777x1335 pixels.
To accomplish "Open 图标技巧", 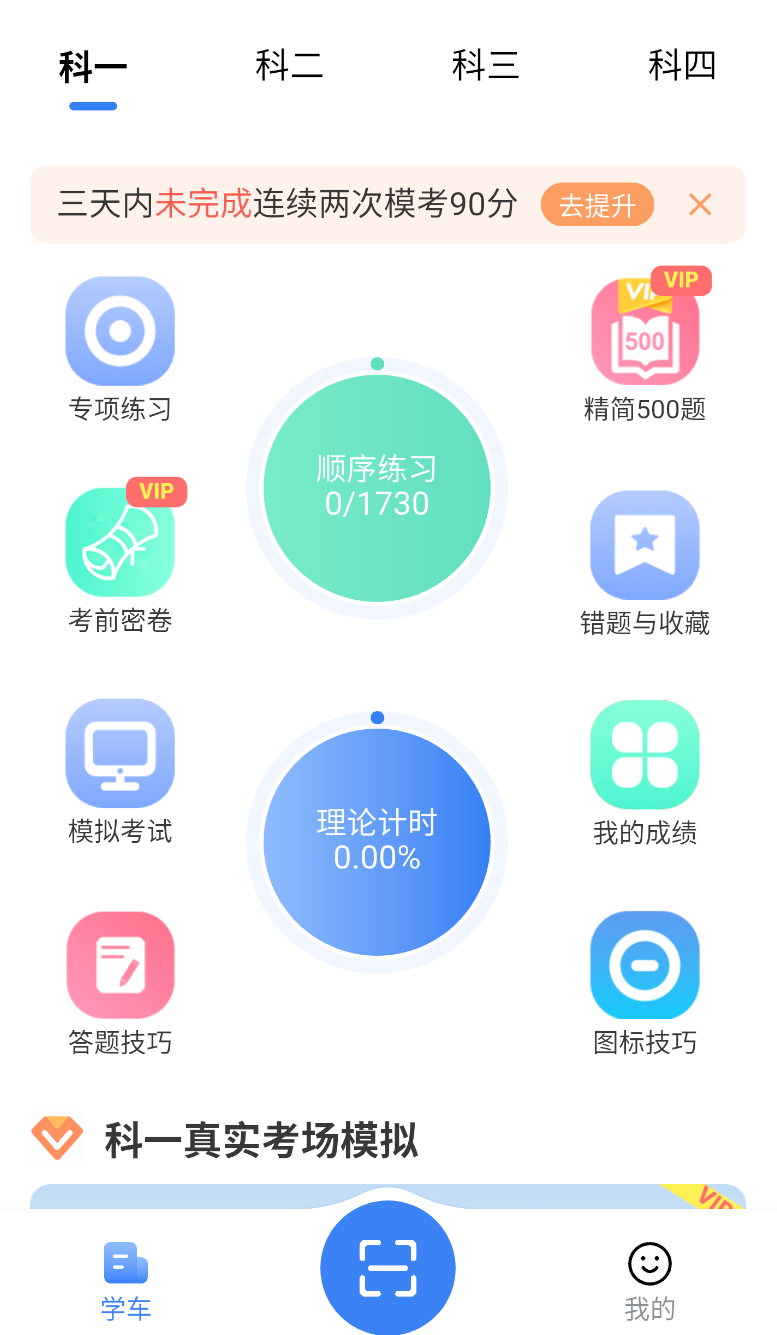I will tap(645, 984).
